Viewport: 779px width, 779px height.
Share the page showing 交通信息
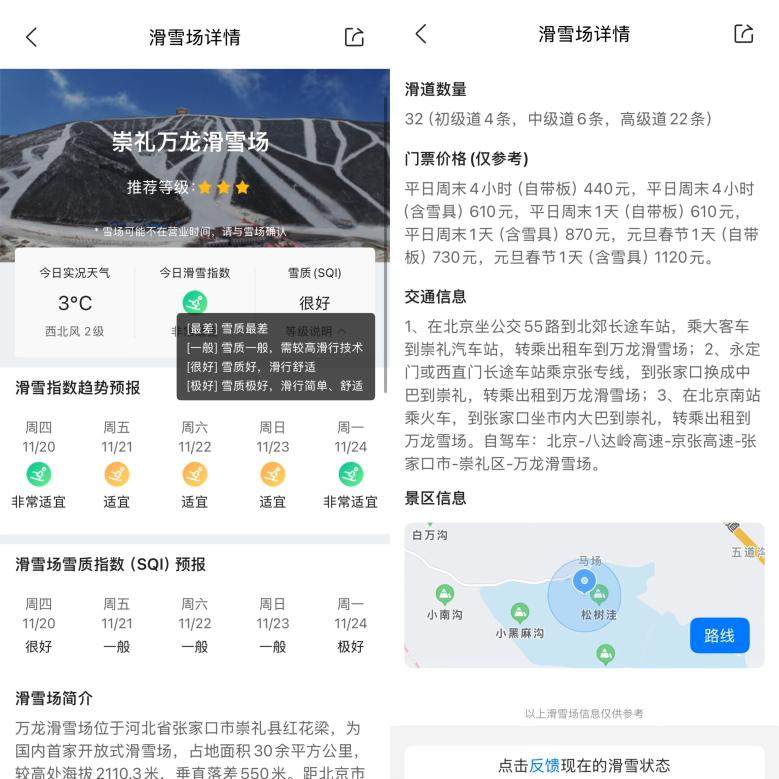743,34
